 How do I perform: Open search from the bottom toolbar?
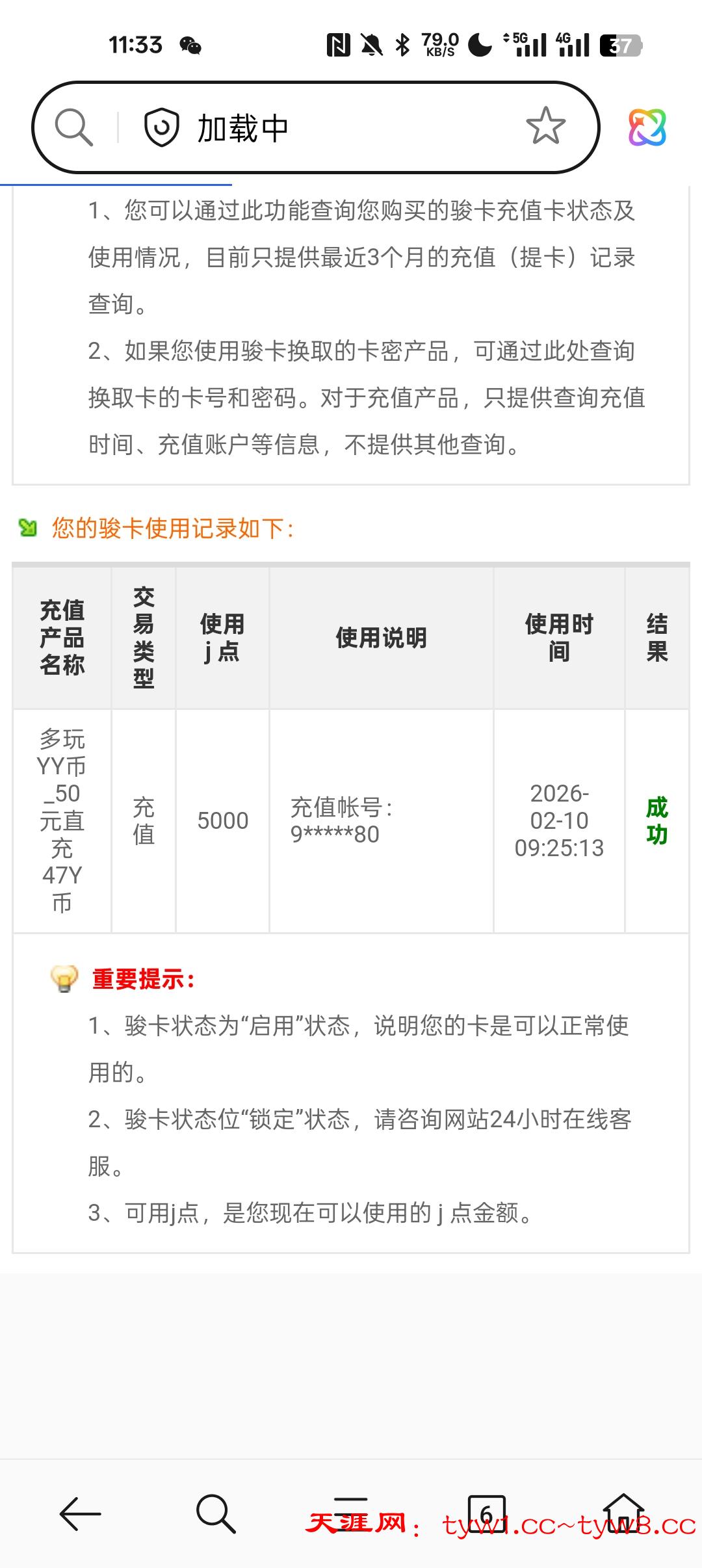(x=215, y=1513)
